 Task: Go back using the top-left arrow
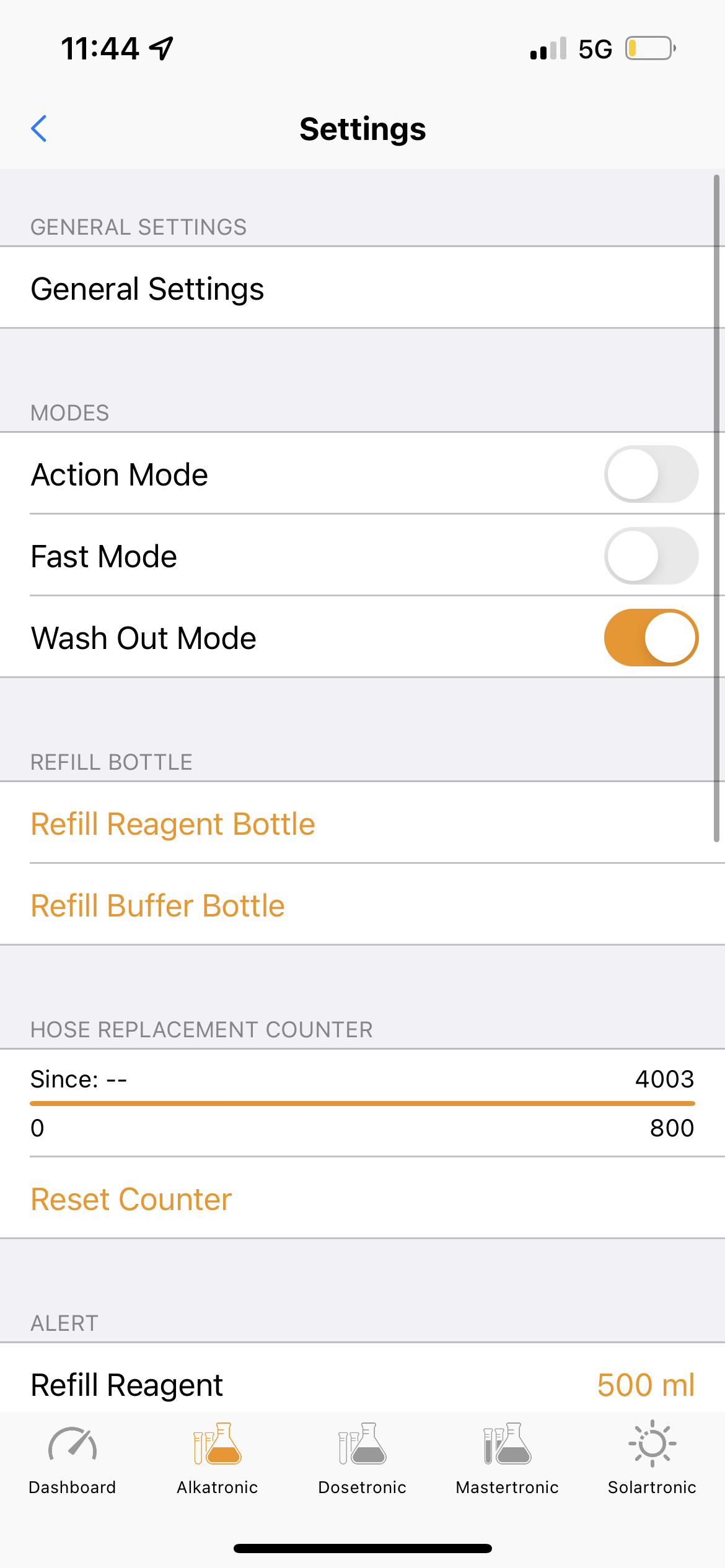pyautogui.click(x=39, y=129)
